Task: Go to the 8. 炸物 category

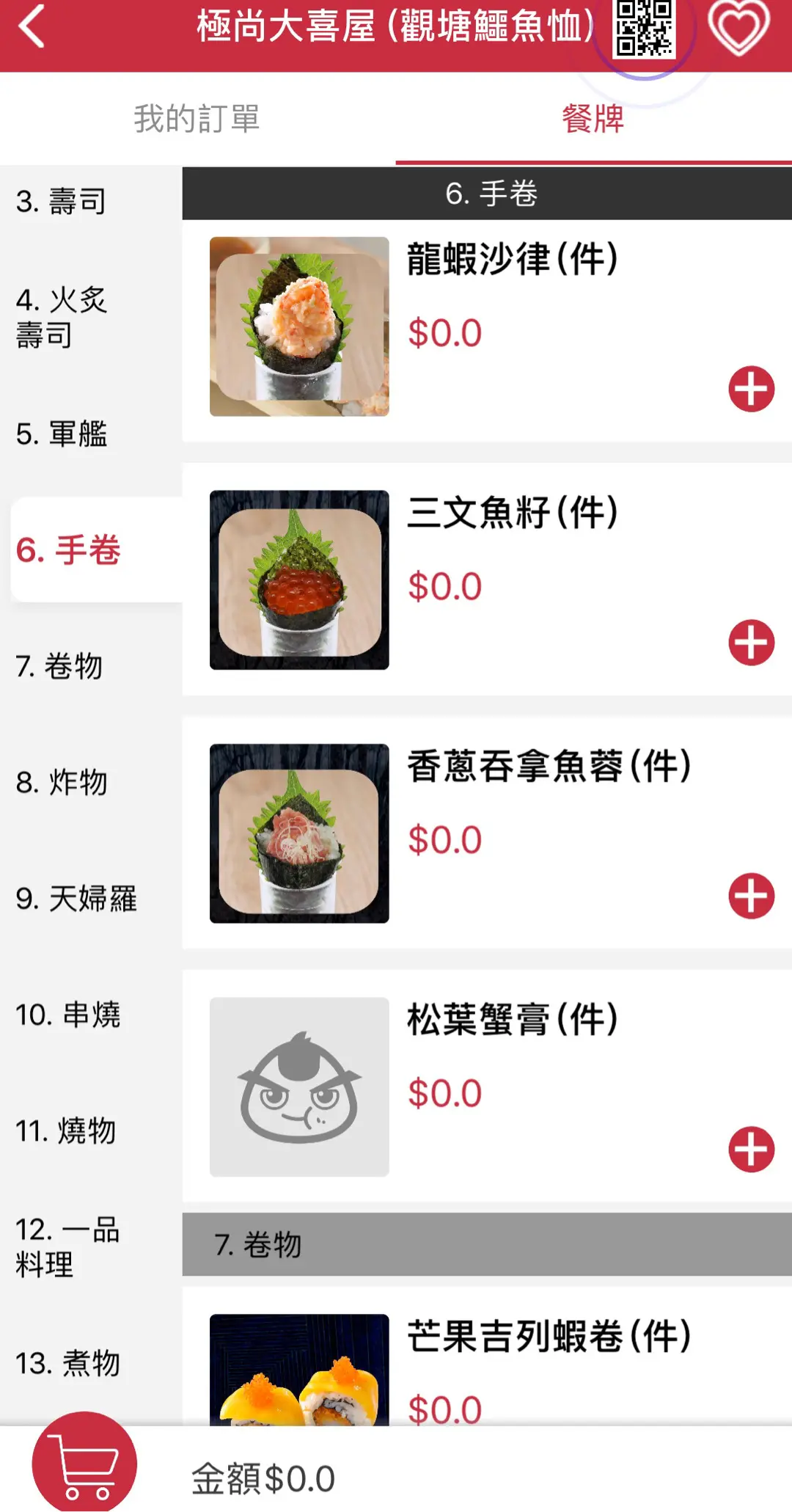Action: pyautogui.click(x=62, y=782)
